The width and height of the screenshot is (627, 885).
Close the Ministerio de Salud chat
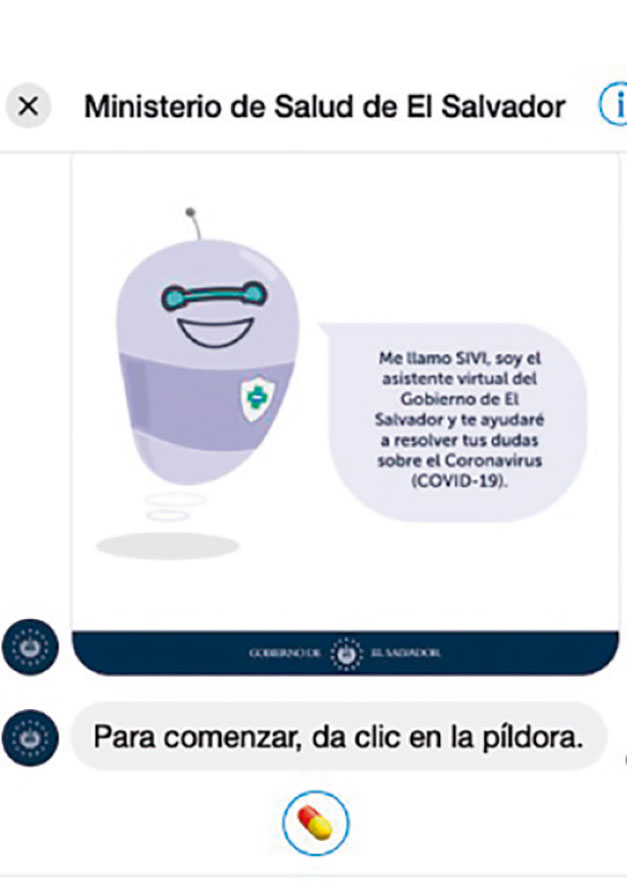coord(28,106)
